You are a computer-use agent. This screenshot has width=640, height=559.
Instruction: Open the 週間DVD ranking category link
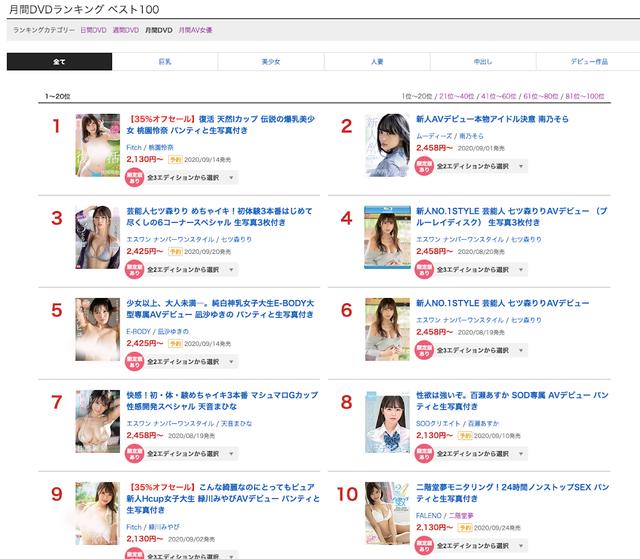click(126, 30)
